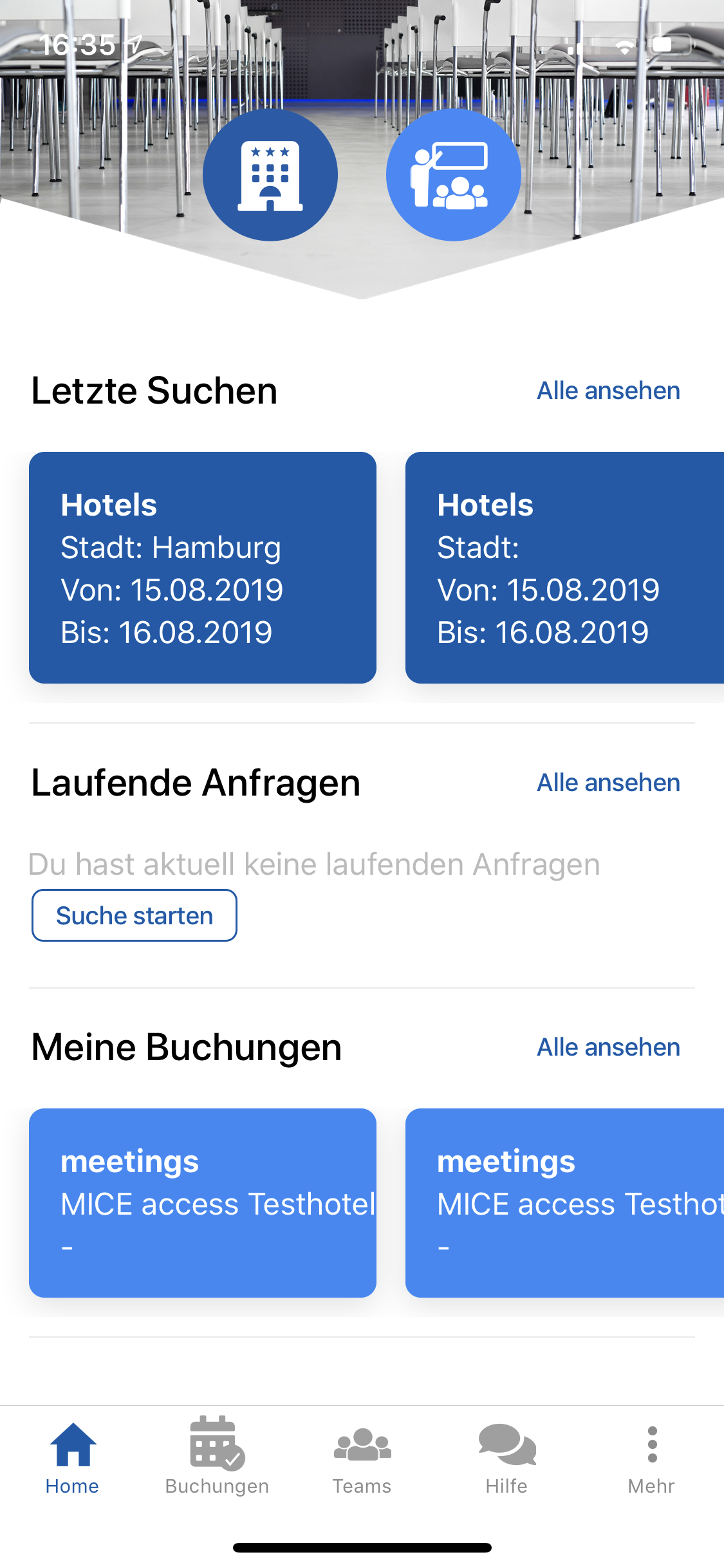Tap the Suche starten button
This screenshot has height=1568, width=724.
pyautogui.click(x=135, y=915)
